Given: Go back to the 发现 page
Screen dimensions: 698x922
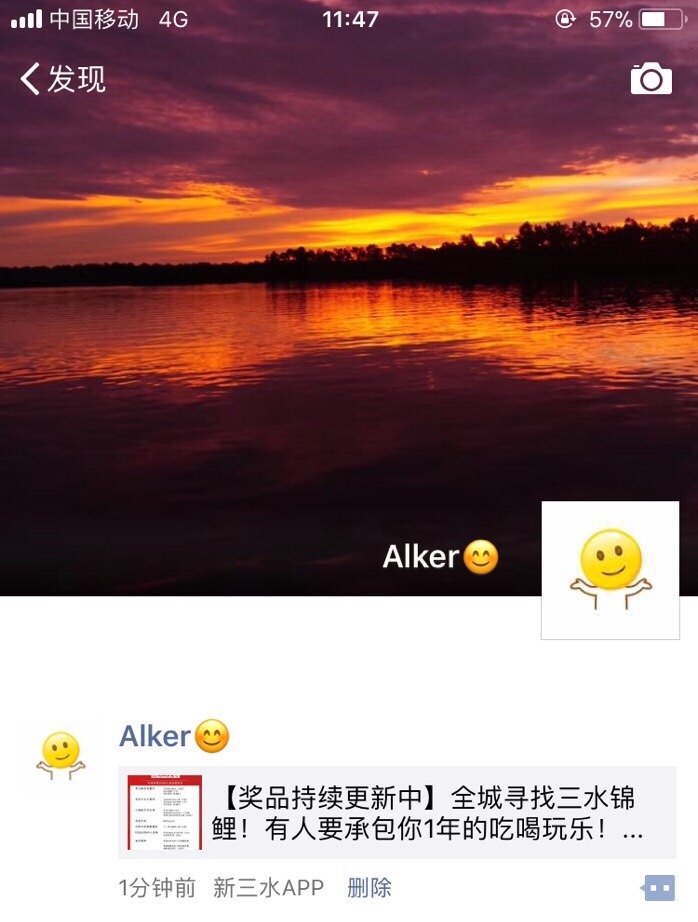Looking at the screenshot, I should point(62,79).
